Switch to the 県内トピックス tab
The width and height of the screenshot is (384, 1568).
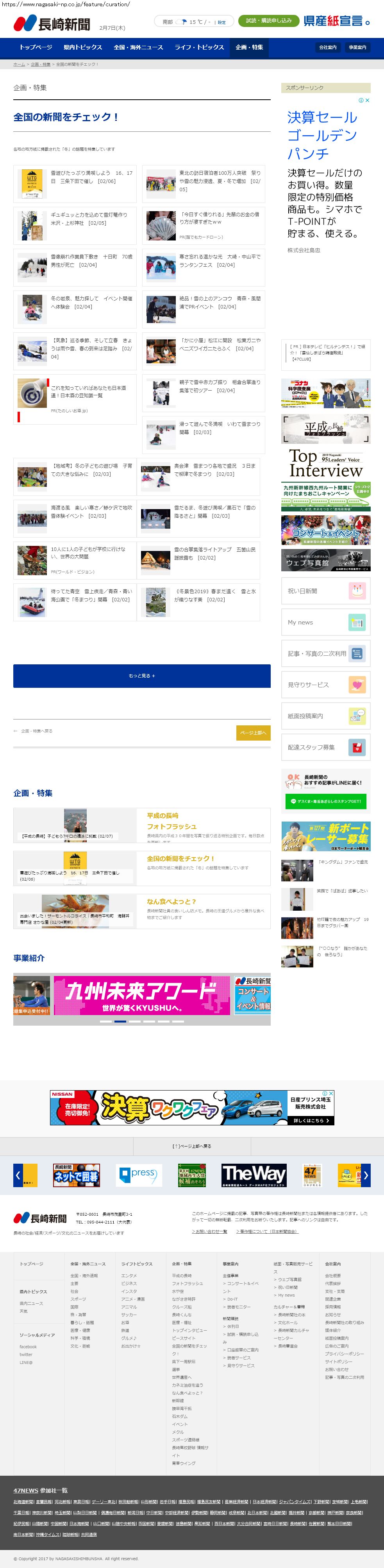pyautogui.click(x=83, y=47)
